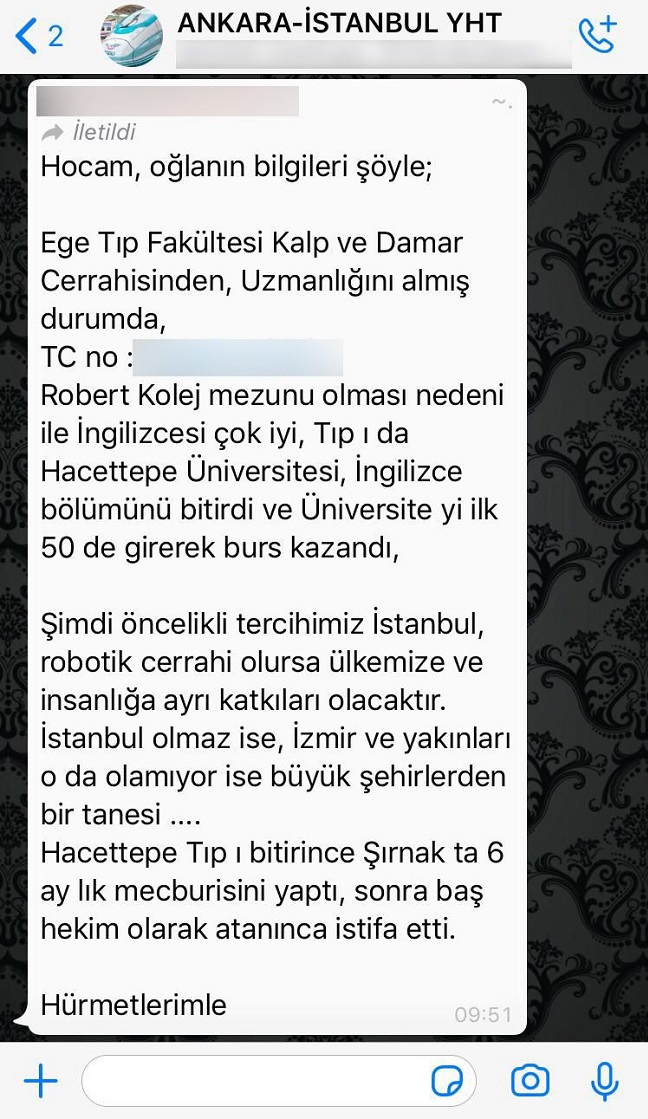
Task: Tap the plus attach button
Action: 41,1080
